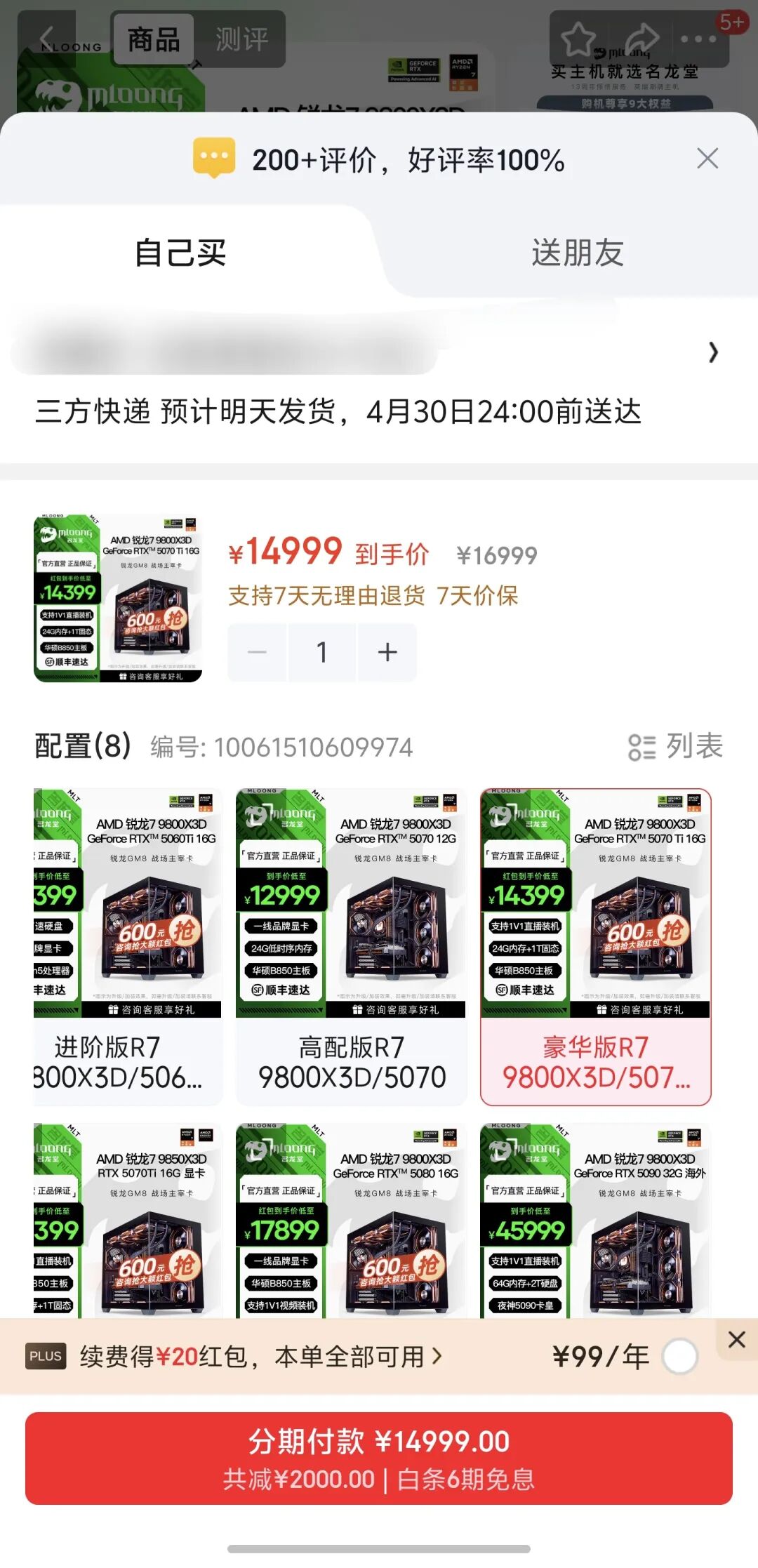The height and width of the screenshot is (1568, 758).
Task: Tap the back arrow to leave the product page
Action: [46, 39]
